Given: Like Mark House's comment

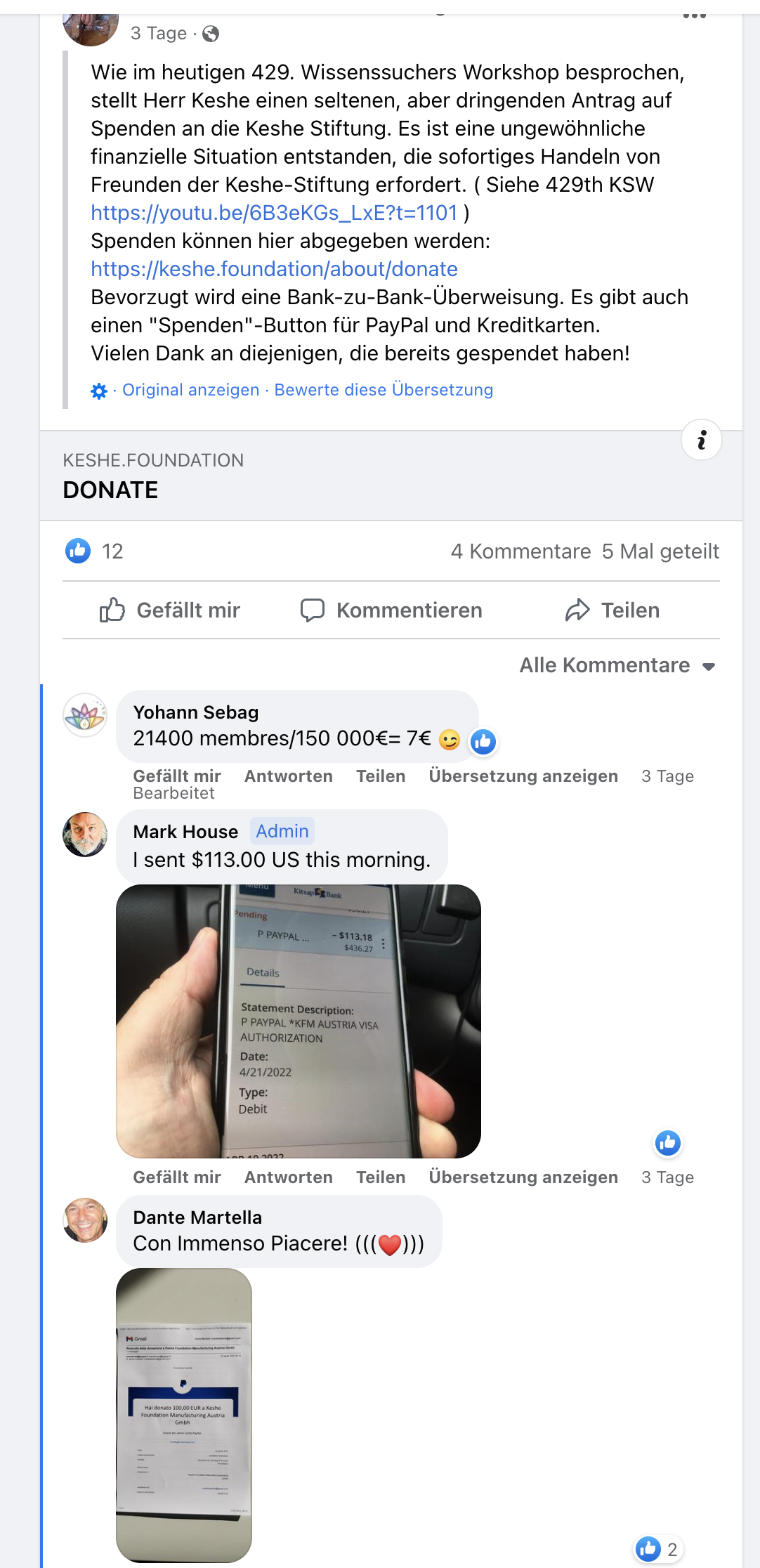Looking at the screenshot, I should click(x=177, y=1177).
